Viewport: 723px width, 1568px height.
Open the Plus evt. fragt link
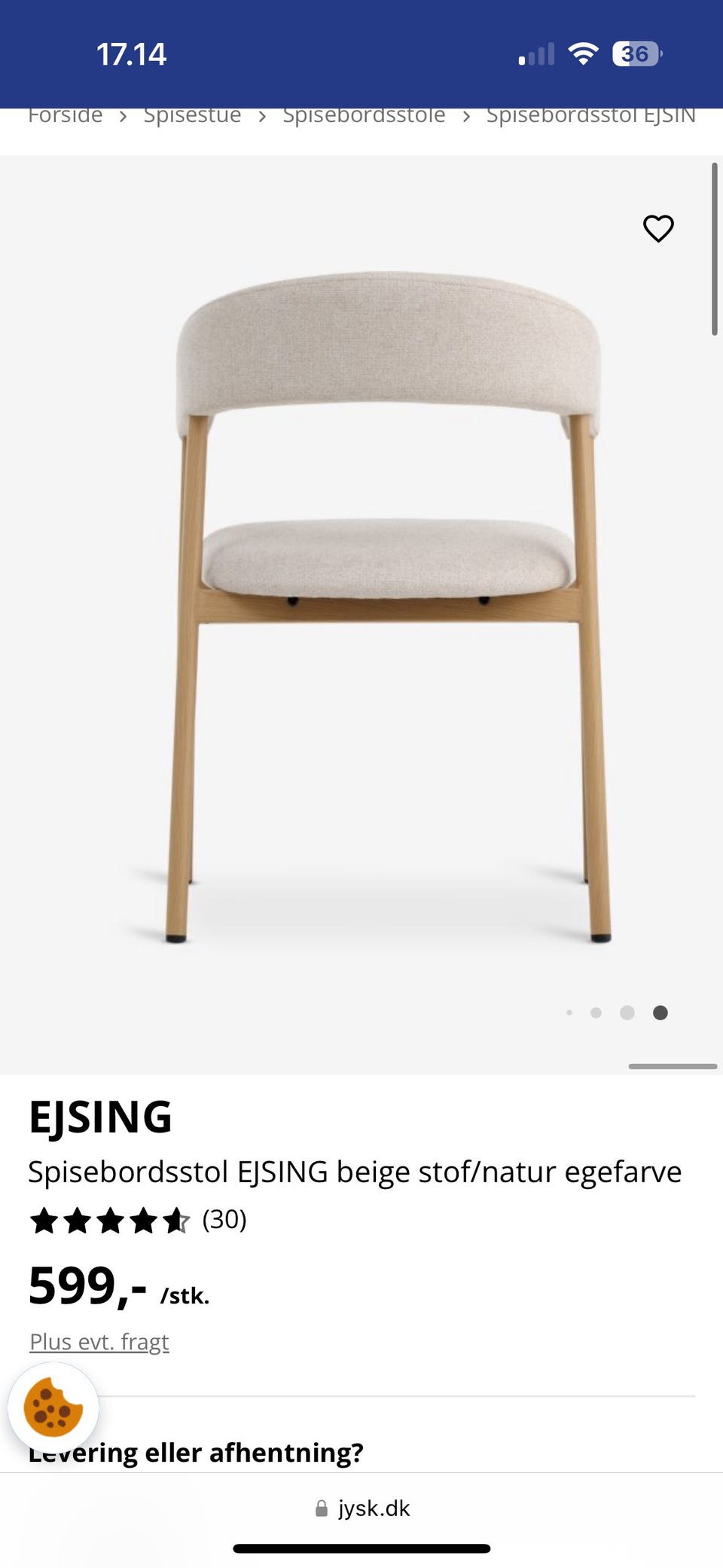[99, 1341]
